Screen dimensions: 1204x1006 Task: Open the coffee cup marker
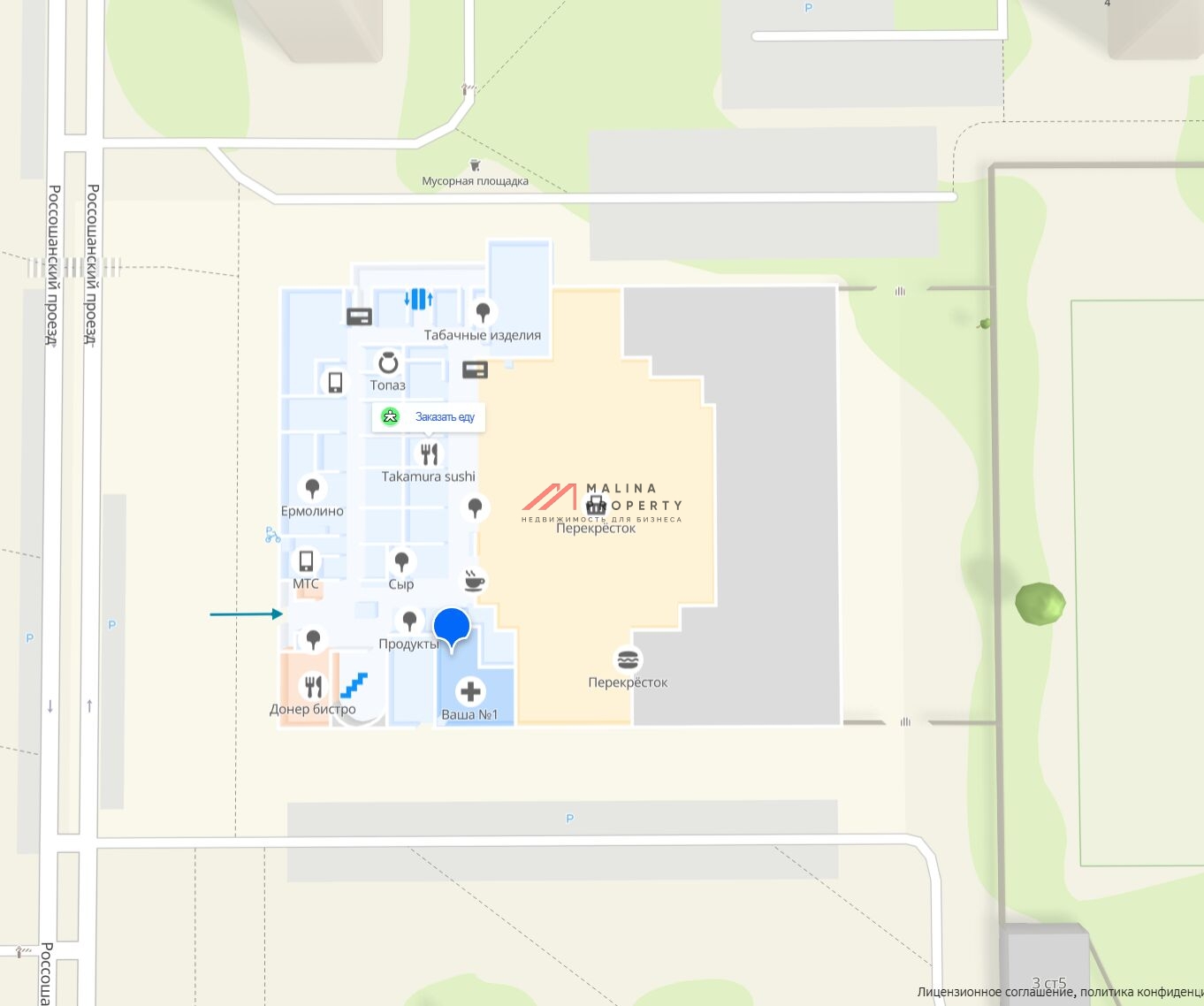click(x=474, y=580)
